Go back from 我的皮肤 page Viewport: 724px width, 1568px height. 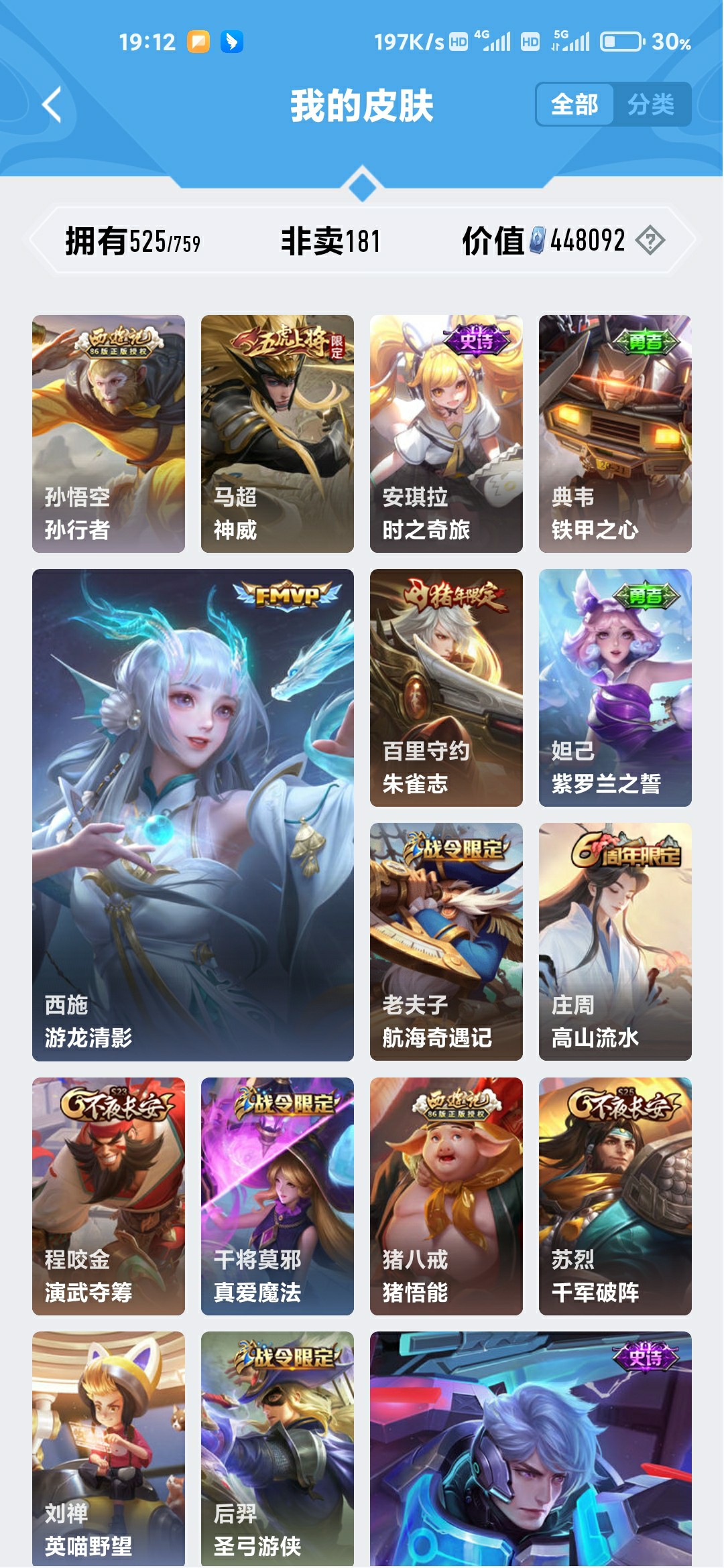click(52, 105)
